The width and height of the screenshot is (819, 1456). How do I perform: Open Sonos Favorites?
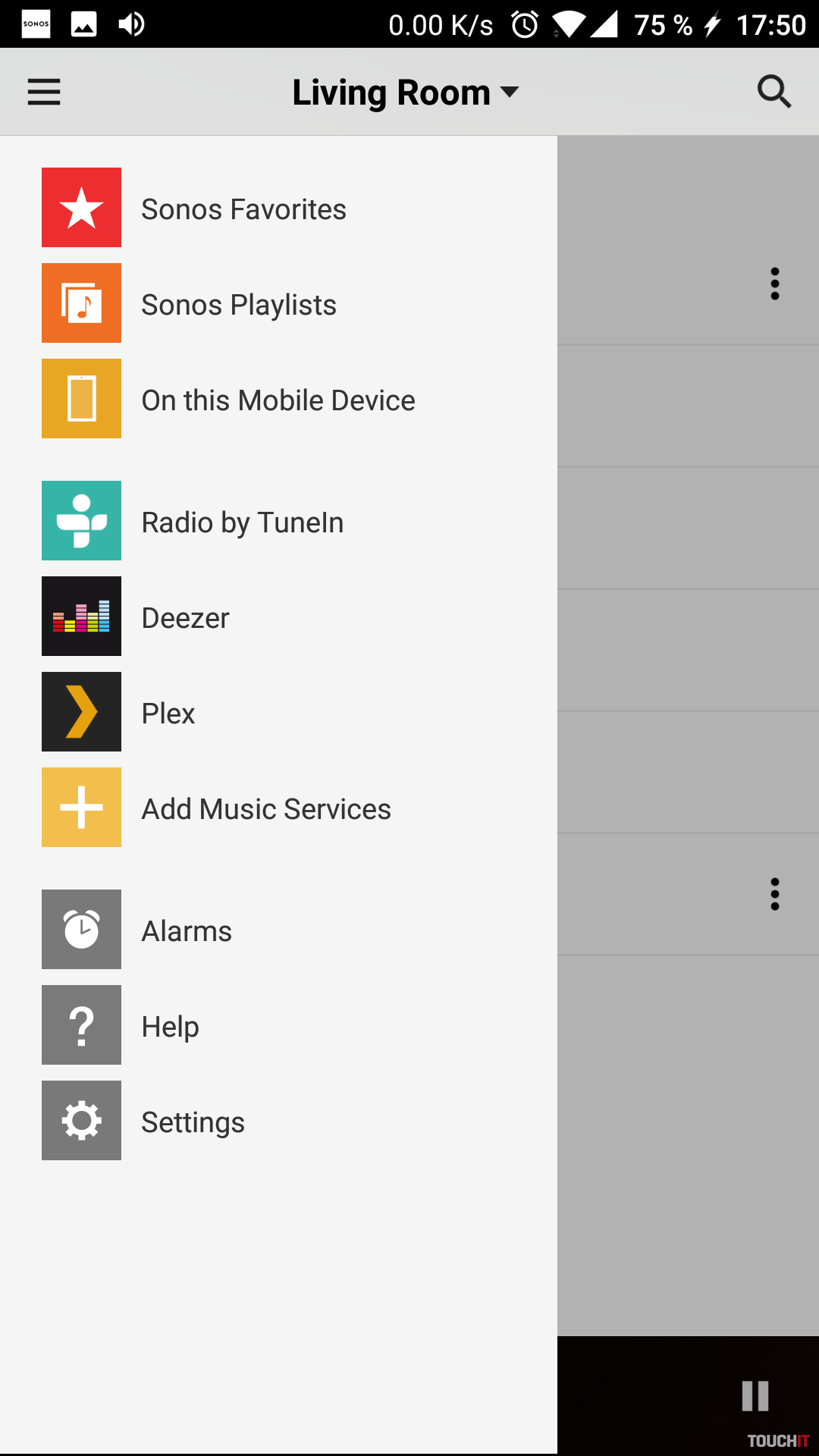click(243, 209)
